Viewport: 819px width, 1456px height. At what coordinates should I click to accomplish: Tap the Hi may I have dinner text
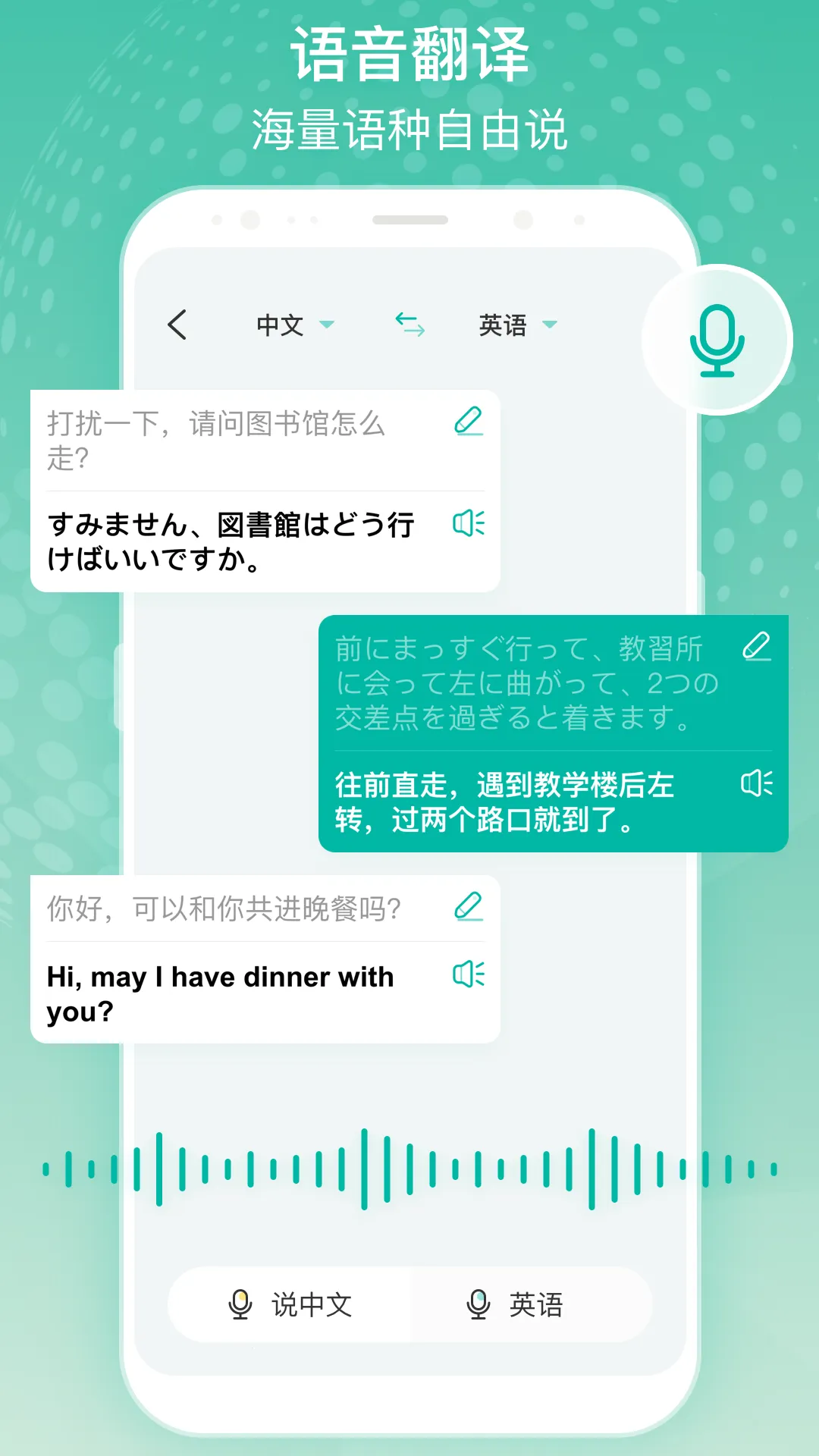pos(220,993)
